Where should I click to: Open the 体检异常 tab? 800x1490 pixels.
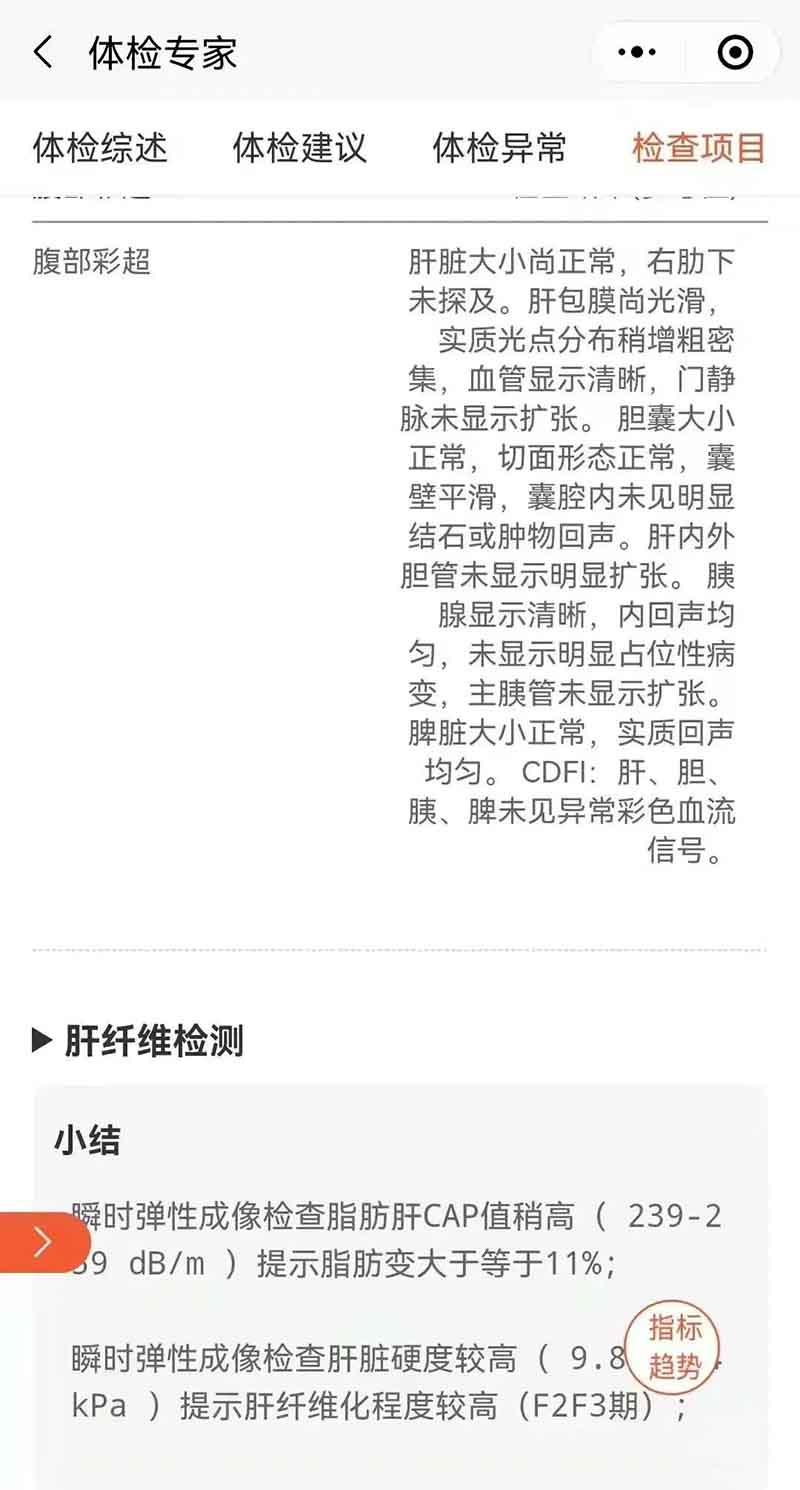[499, 148]
